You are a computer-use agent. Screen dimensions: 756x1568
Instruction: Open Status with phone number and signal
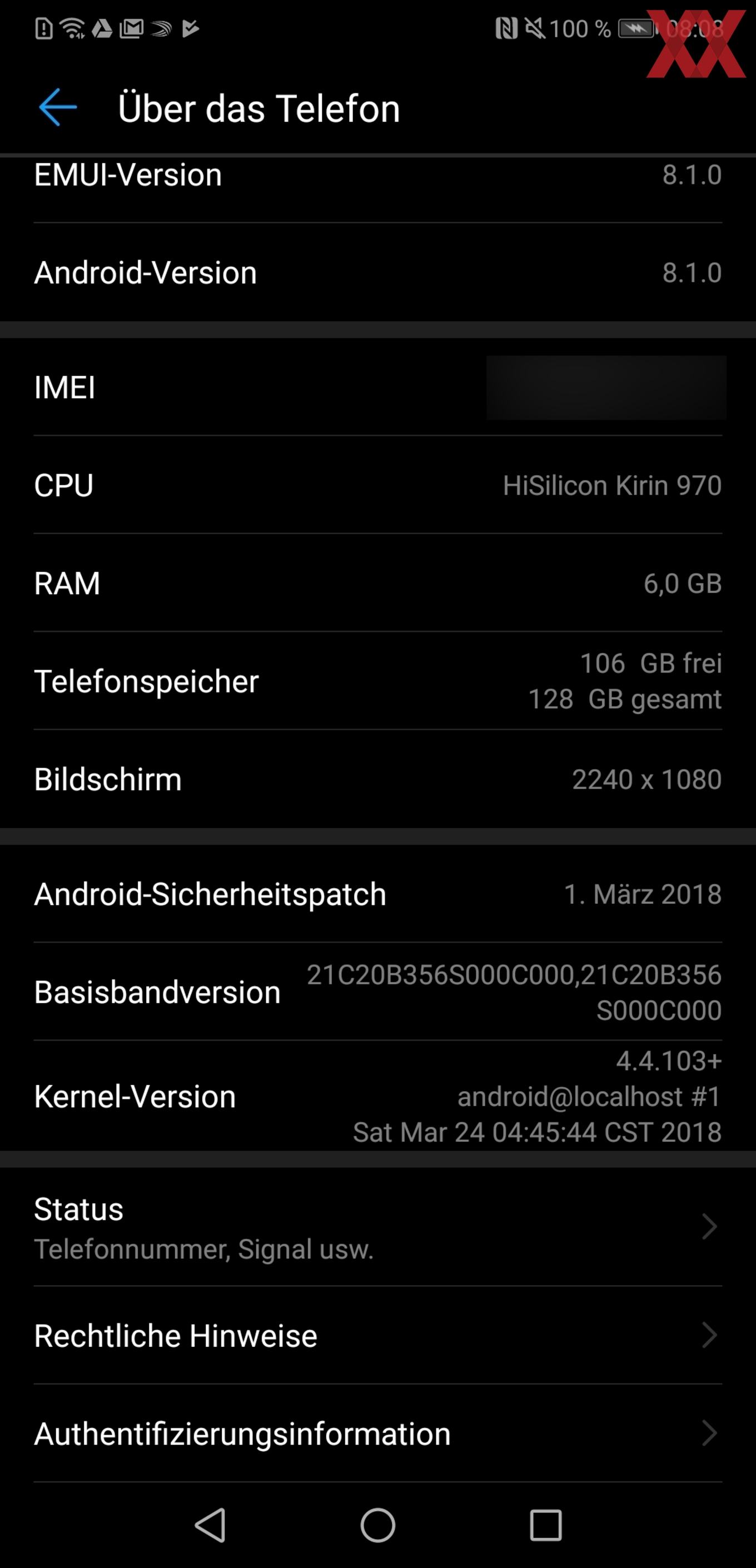378,1227
